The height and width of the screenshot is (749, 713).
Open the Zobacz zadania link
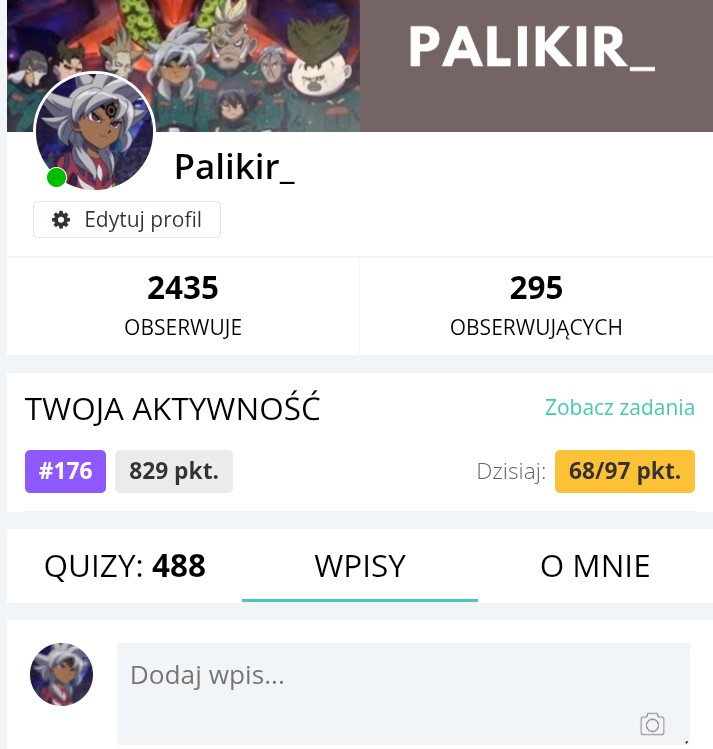[x=619, y=407]
